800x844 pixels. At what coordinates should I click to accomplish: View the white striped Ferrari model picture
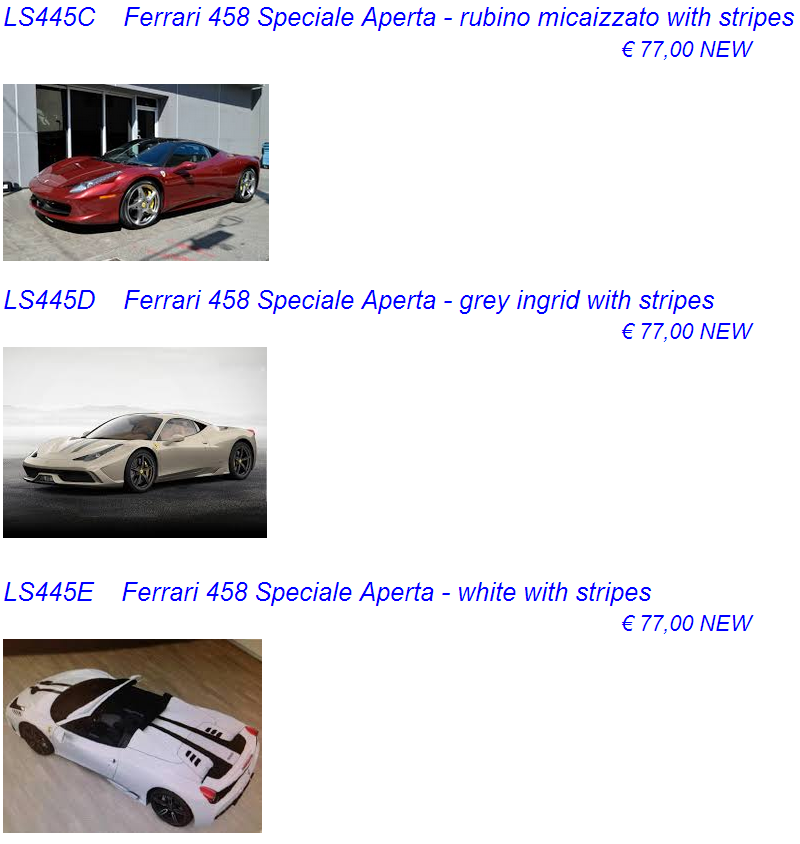click(133, 736)
